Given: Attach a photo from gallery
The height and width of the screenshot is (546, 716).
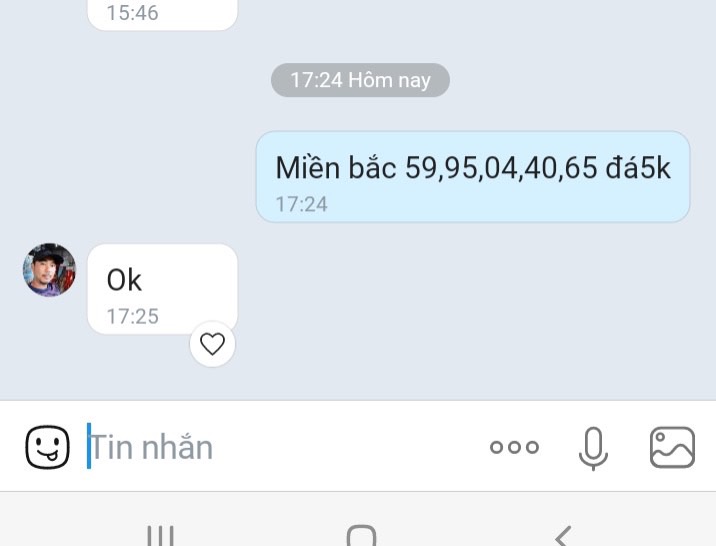Looking at the screenshot, I should click(x=672, y=447).
